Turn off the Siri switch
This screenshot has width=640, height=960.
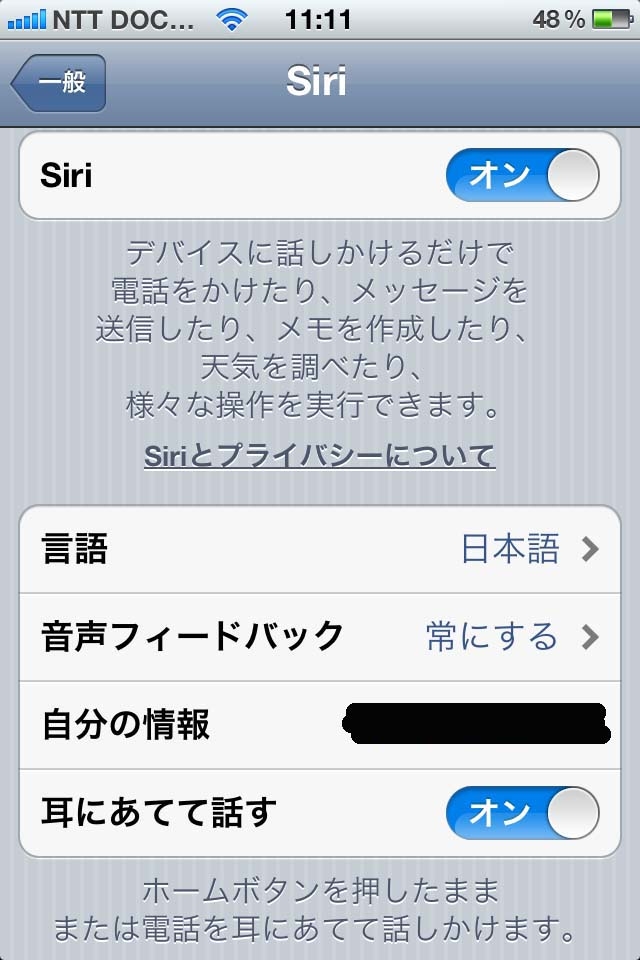pyautogui.click(x=522, y=175)
